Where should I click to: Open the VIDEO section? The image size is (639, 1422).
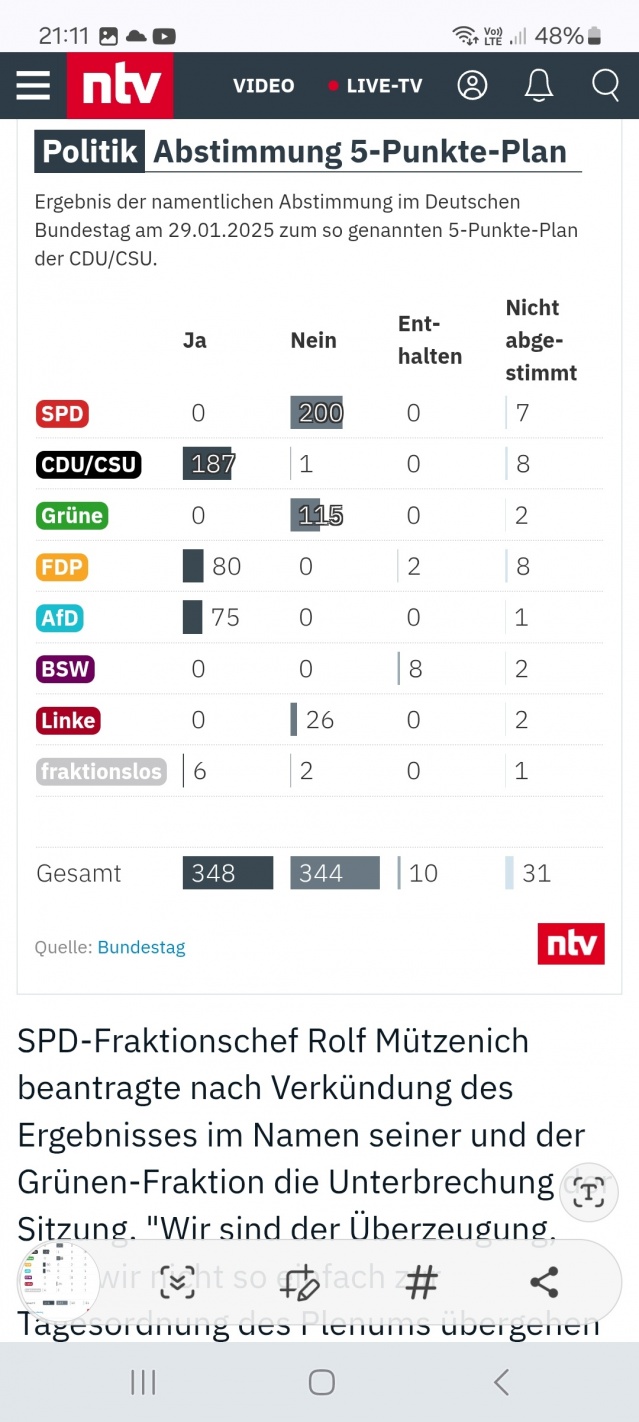click(264, 86)
